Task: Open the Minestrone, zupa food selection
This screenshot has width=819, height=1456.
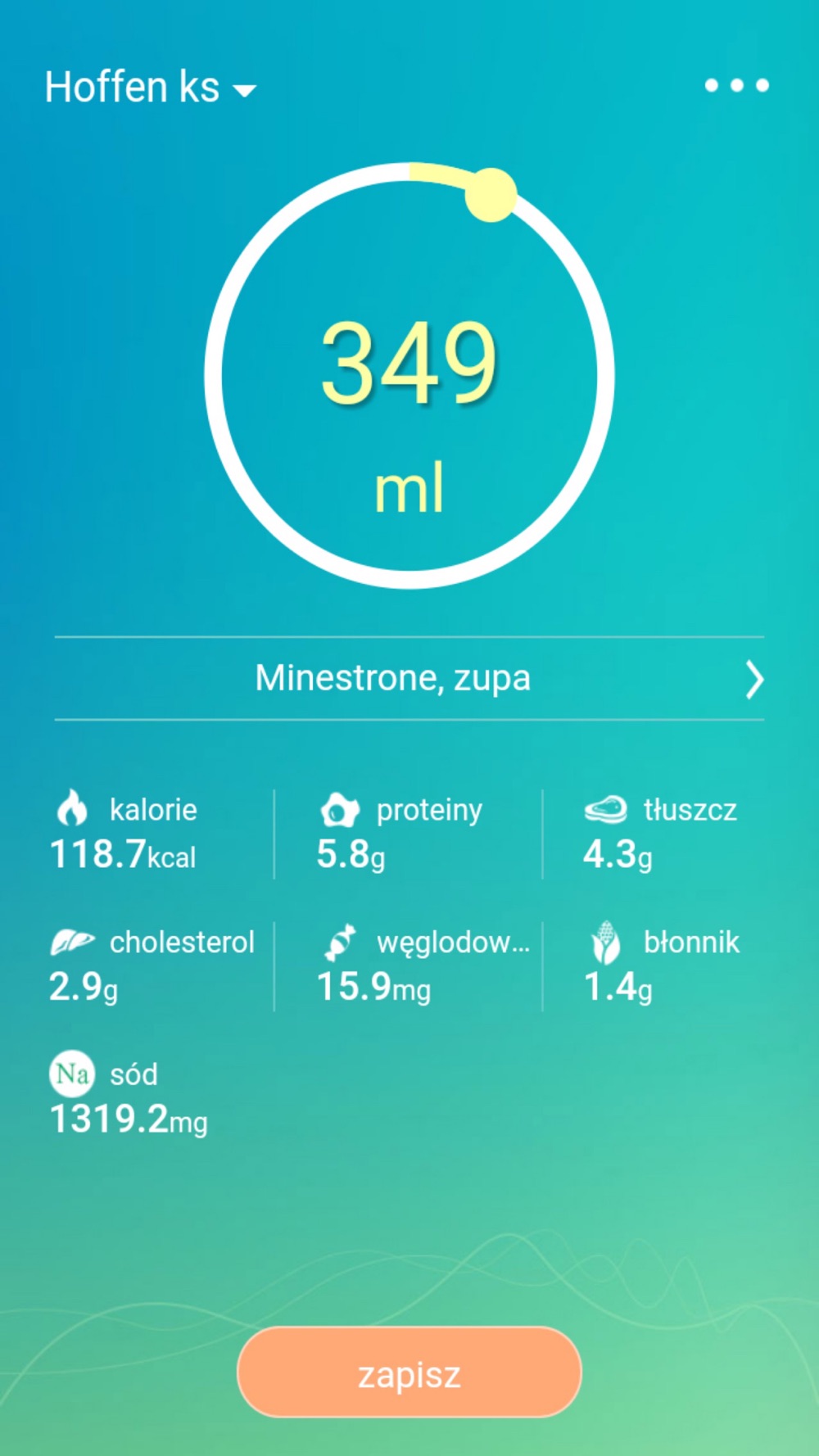Action: [409, 678]
